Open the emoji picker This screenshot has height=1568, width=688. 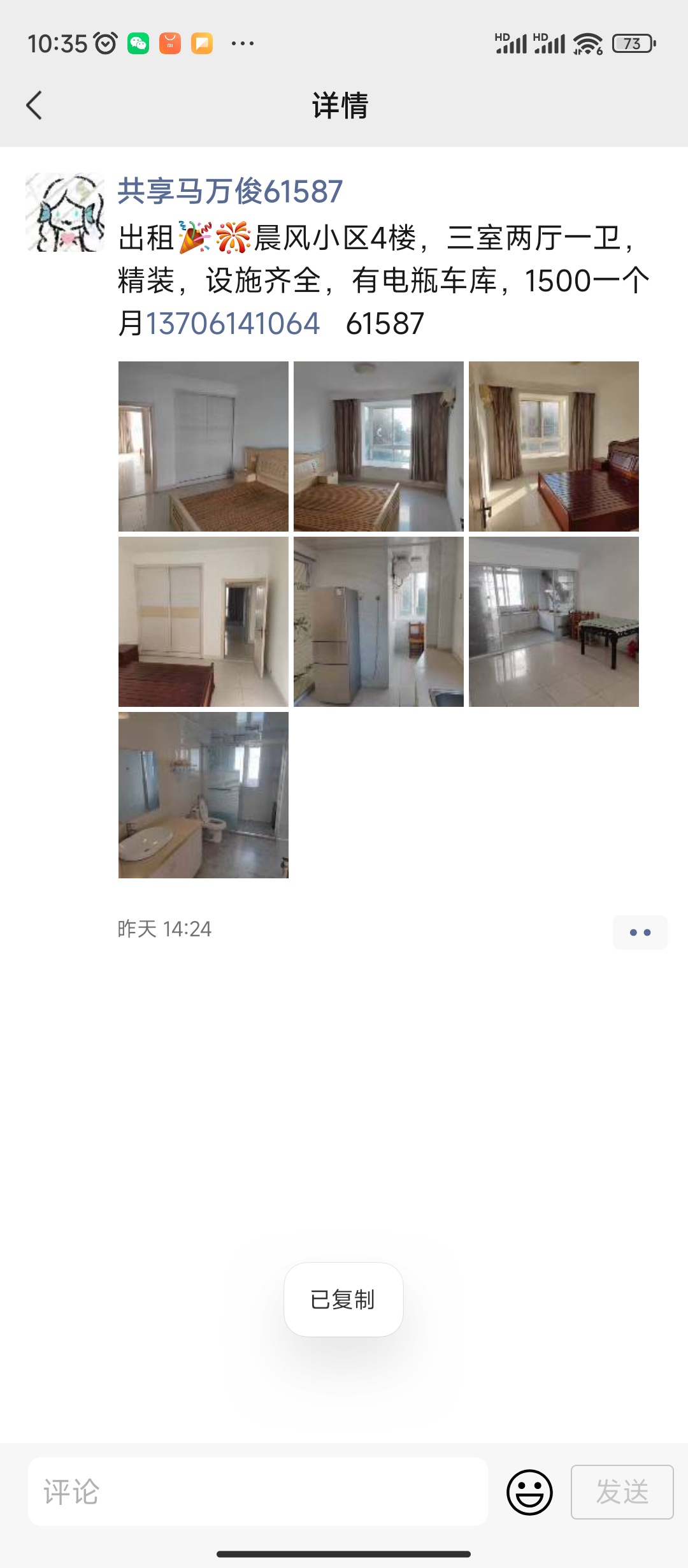click(529, 1492)
